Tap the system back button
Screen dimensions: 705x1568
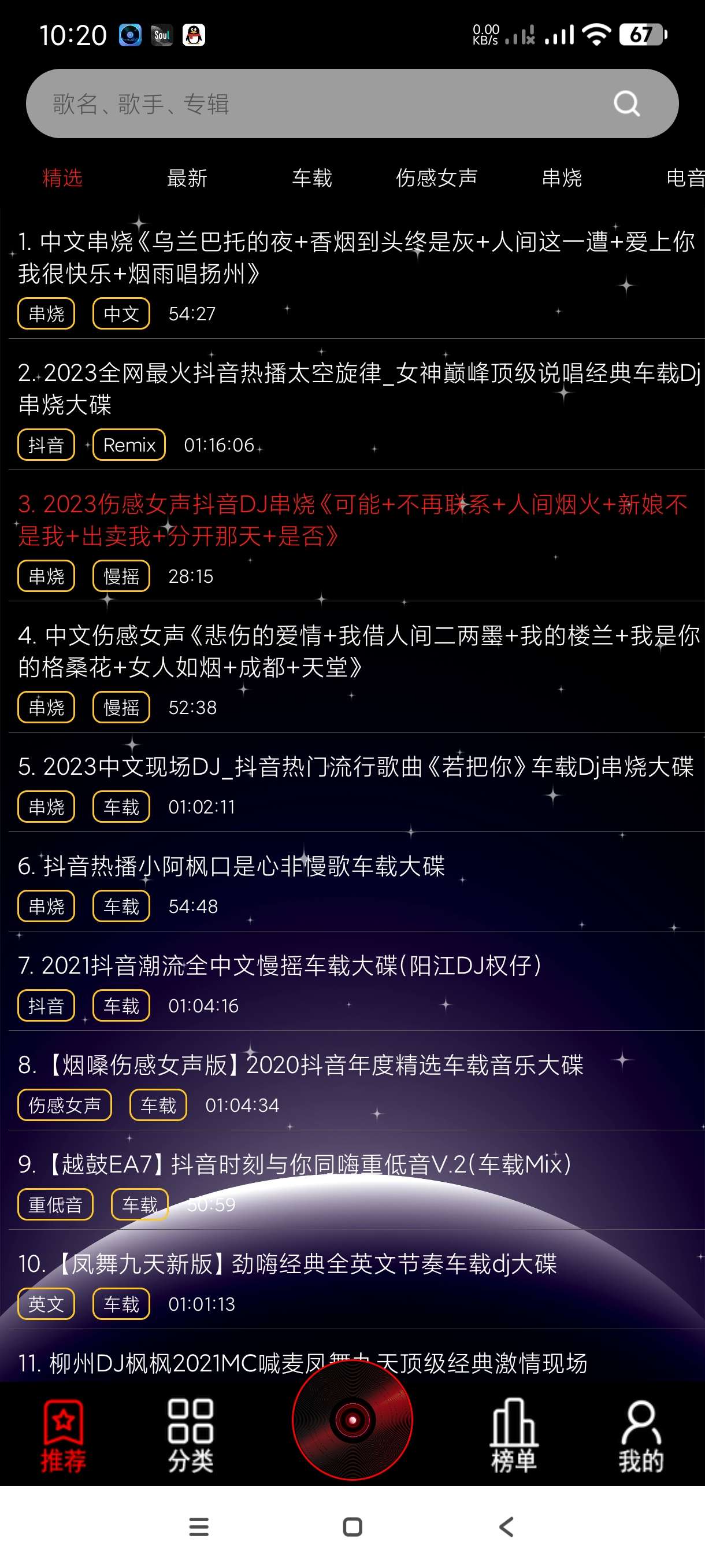click(506, 1526)
